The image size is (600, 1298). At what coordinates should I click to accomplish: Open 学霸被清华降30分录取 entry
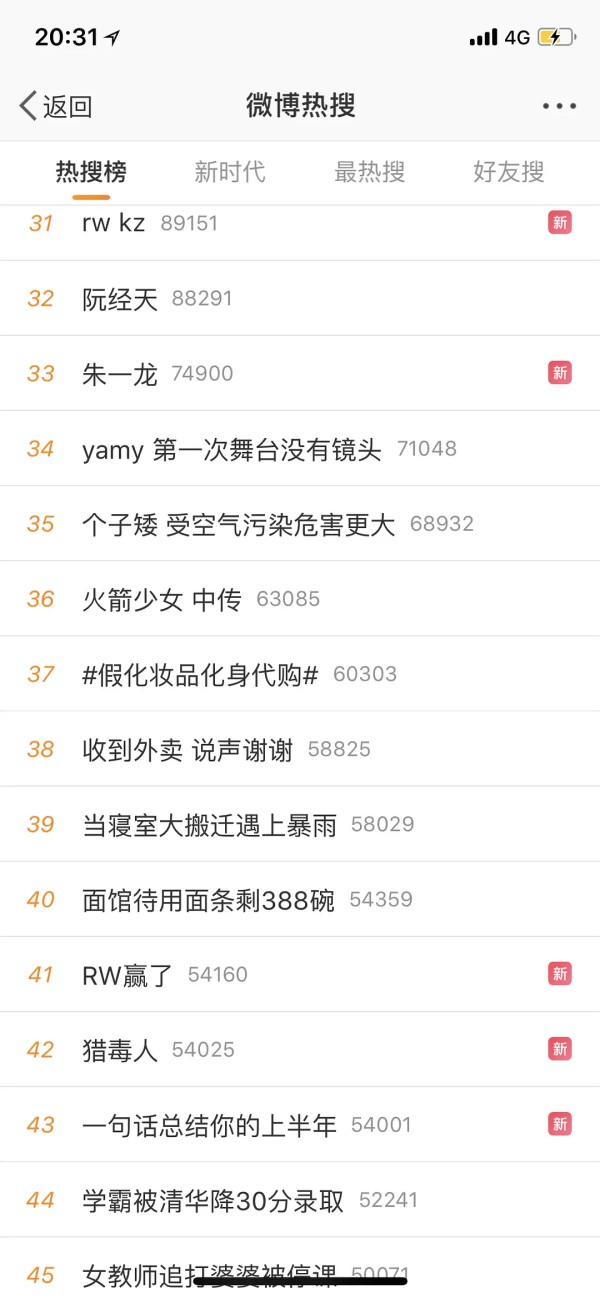213,1199
